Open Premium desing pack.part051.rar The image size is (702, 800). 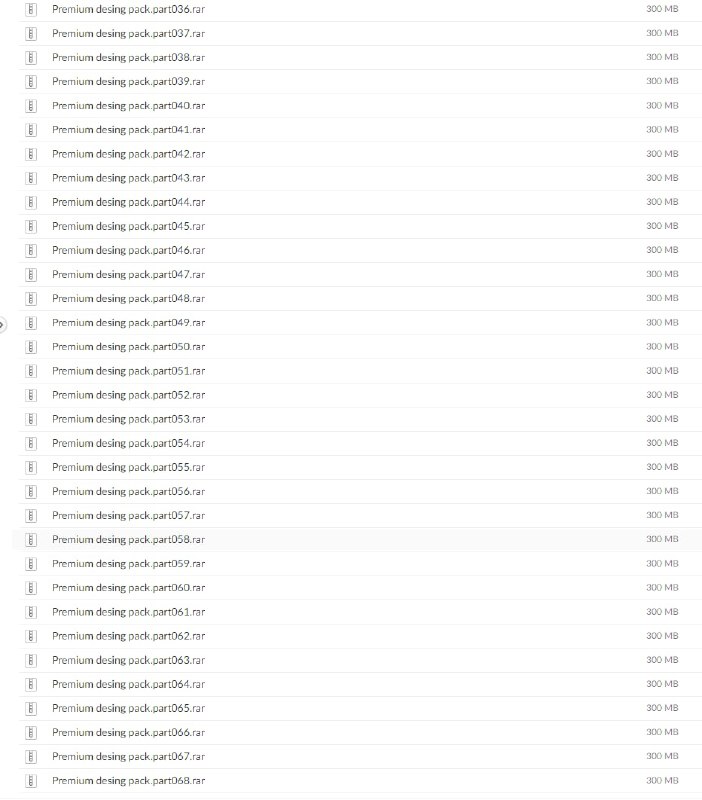click(128, 371)
